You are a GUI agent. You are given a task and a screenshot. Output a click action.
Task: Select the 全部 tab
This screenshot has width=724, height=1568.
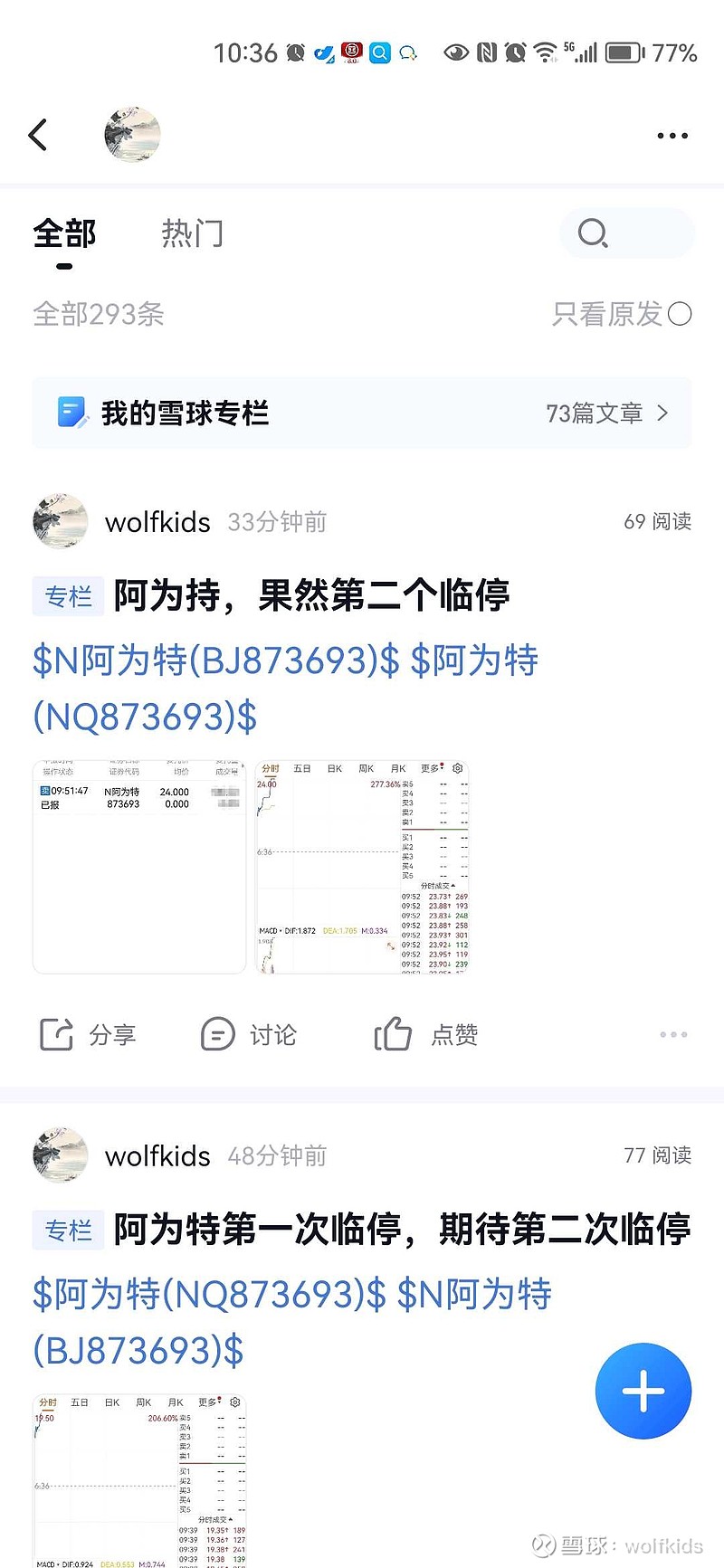(x=64, y=234)
